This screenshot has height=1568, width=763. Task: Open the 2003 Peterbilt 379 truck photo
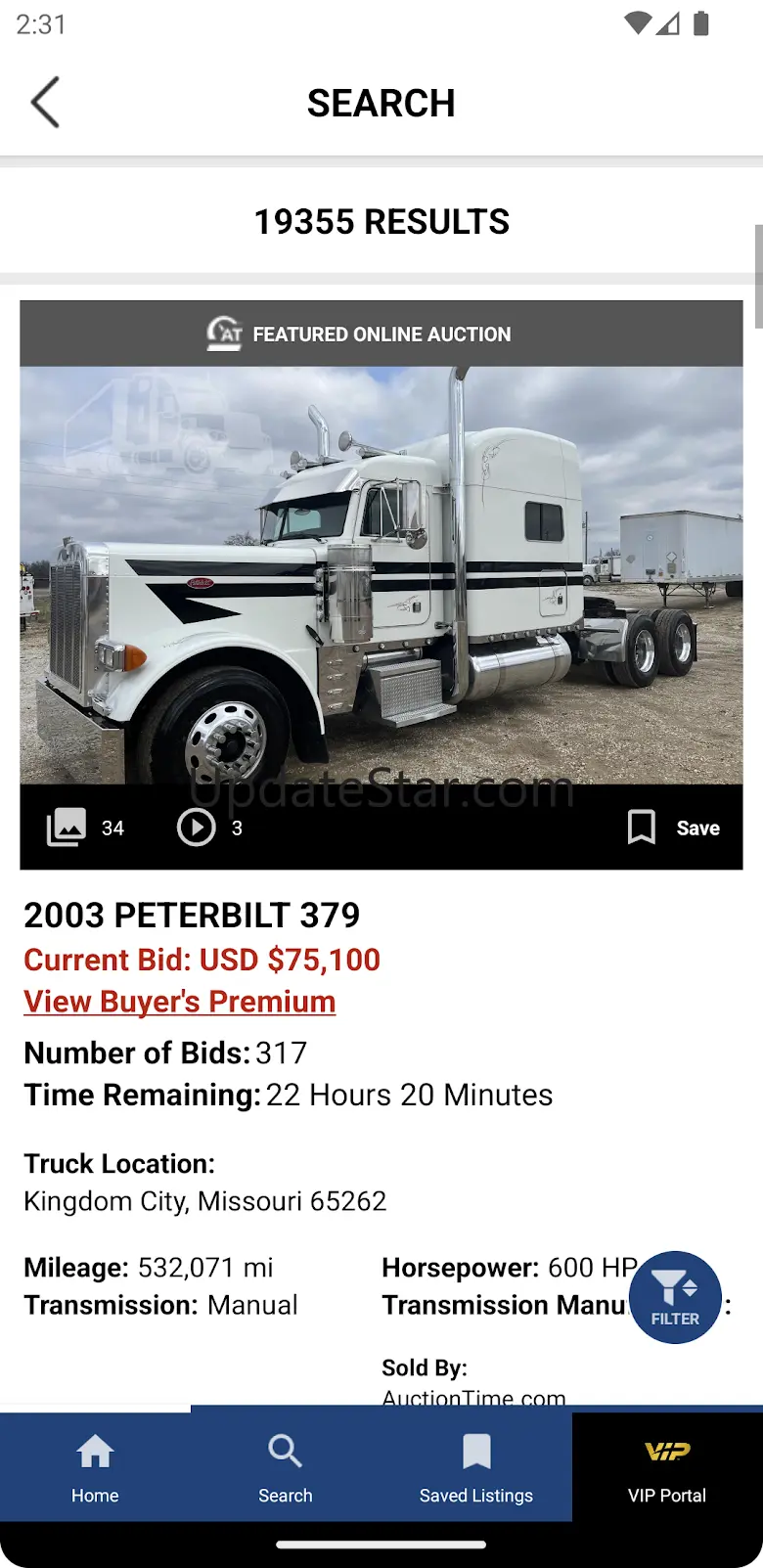tap(381, 575)
